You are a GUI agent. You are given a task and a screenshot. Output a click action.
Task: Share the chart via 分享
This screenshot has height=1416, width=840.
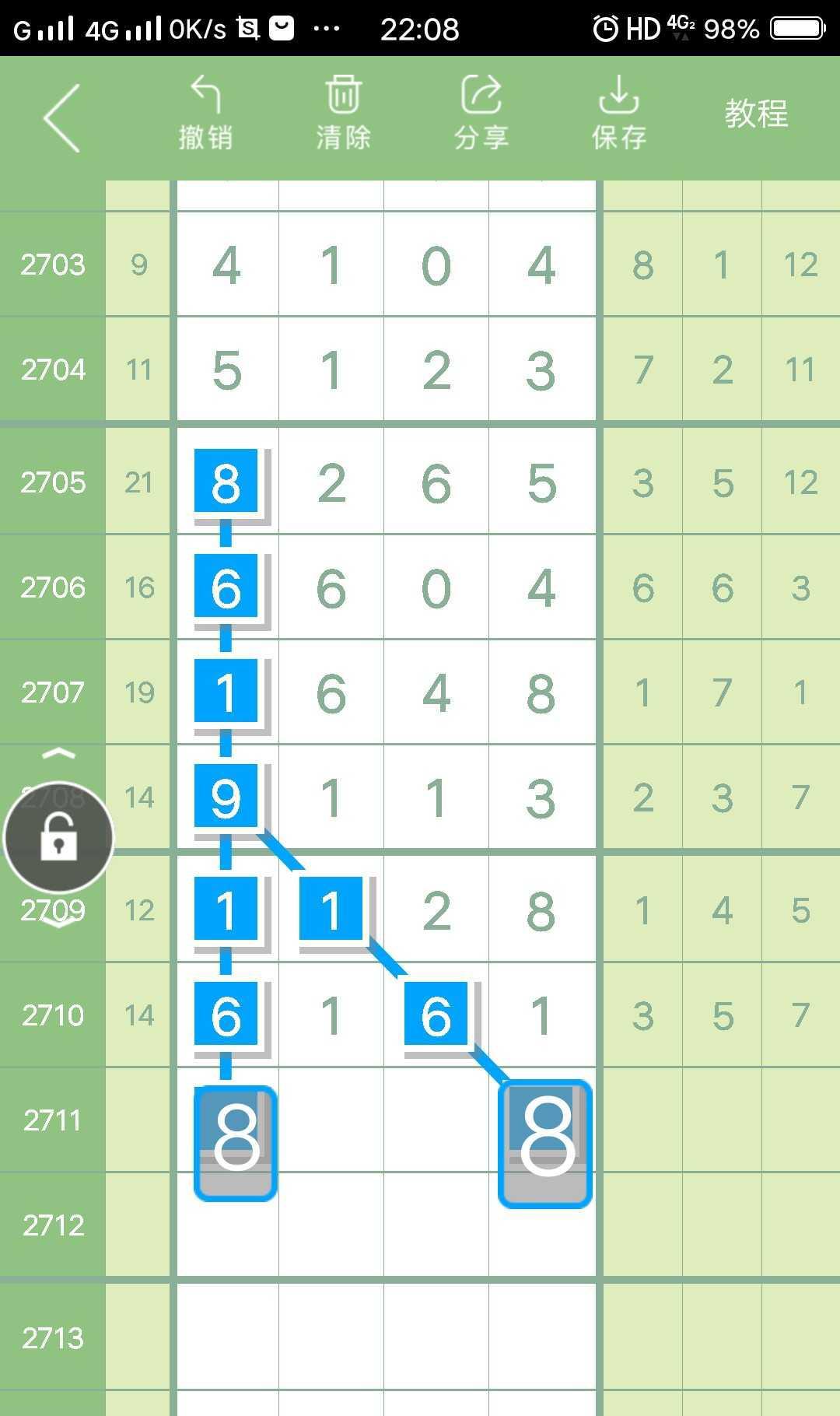click(481, 114)
